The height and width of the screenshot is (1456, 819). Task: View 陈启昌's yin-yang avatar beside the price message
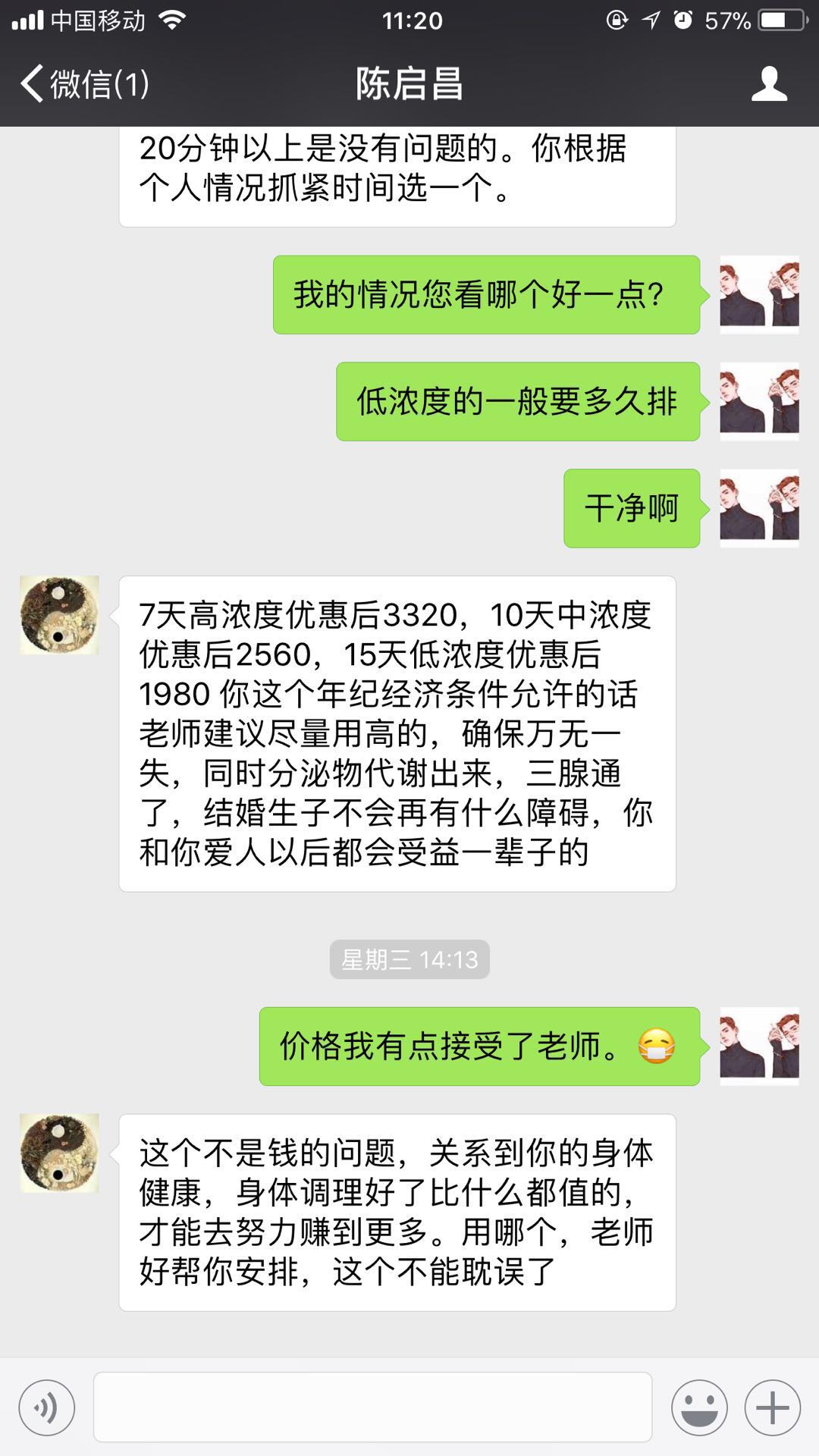coord(59,615)
